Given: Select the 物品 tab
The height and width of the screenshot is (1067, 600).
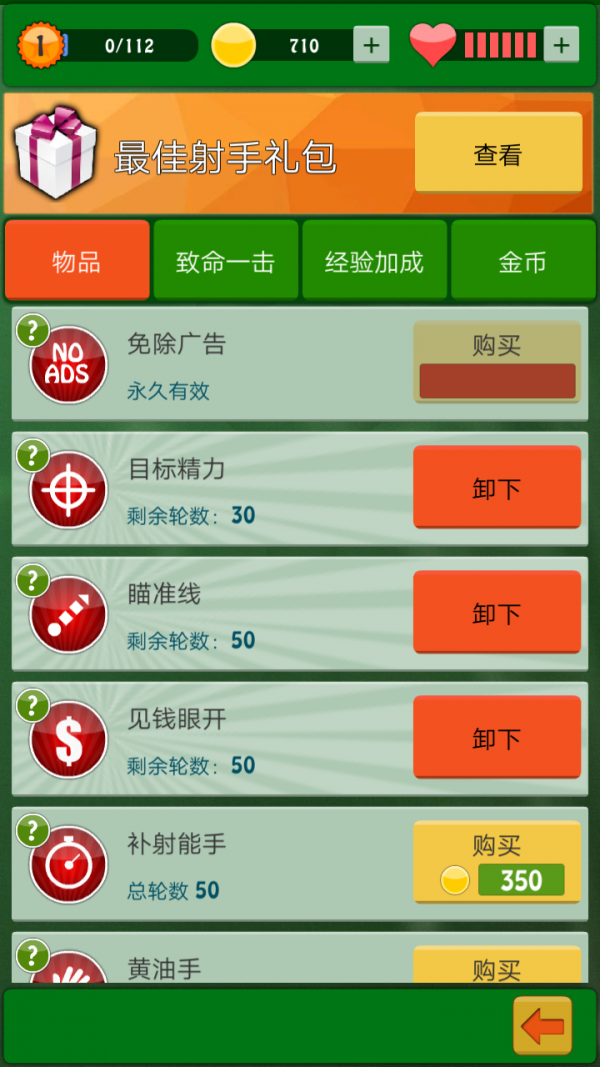Looking at the screenshot, I should coord(77,260).
